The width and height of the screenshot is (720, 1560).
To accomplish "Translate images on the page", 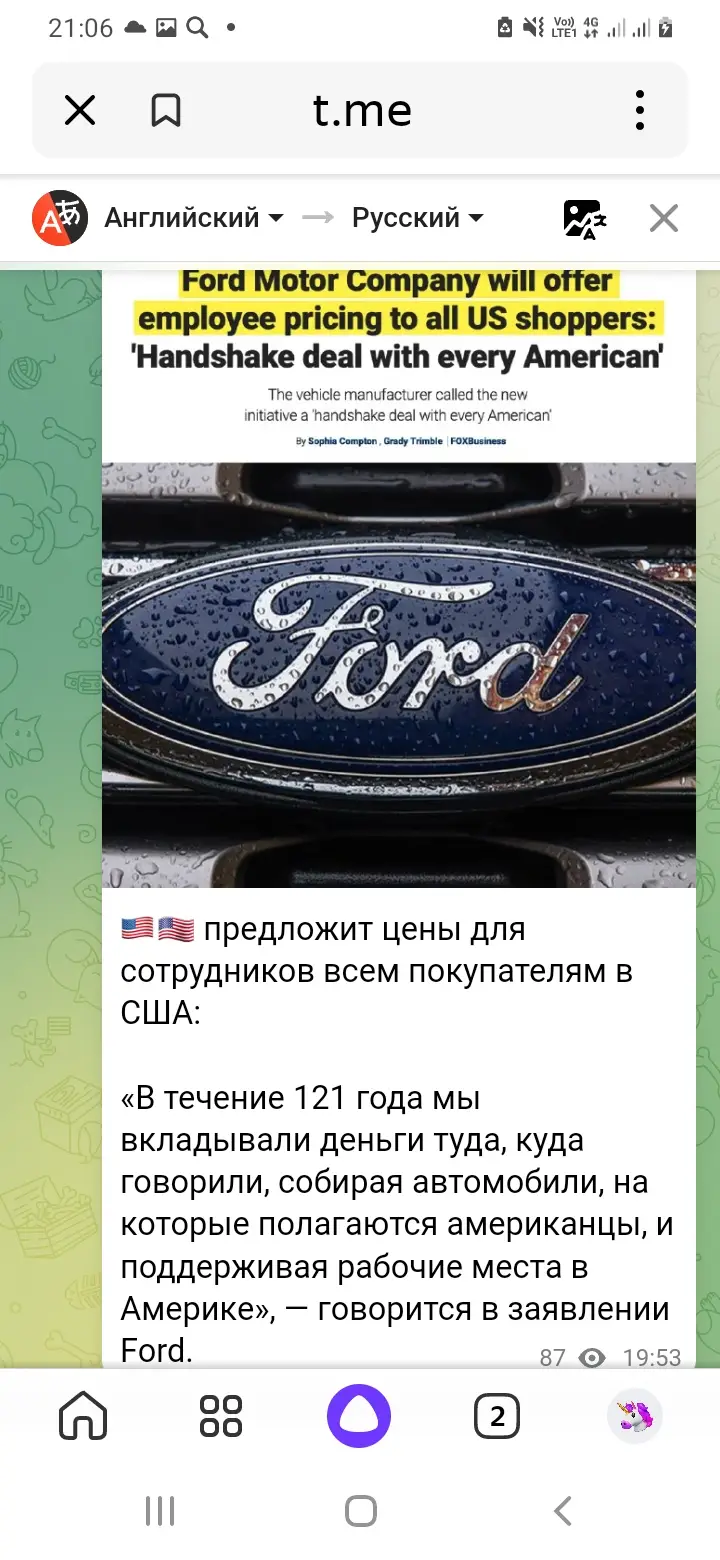I will [x=585, y=218].
